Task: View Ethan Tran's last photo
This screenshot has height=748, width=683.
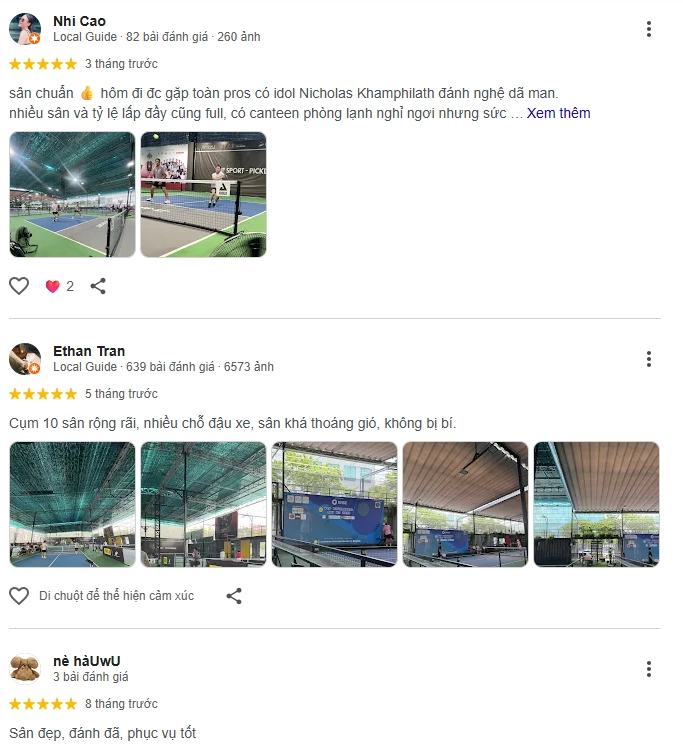Action: [596, 504]
